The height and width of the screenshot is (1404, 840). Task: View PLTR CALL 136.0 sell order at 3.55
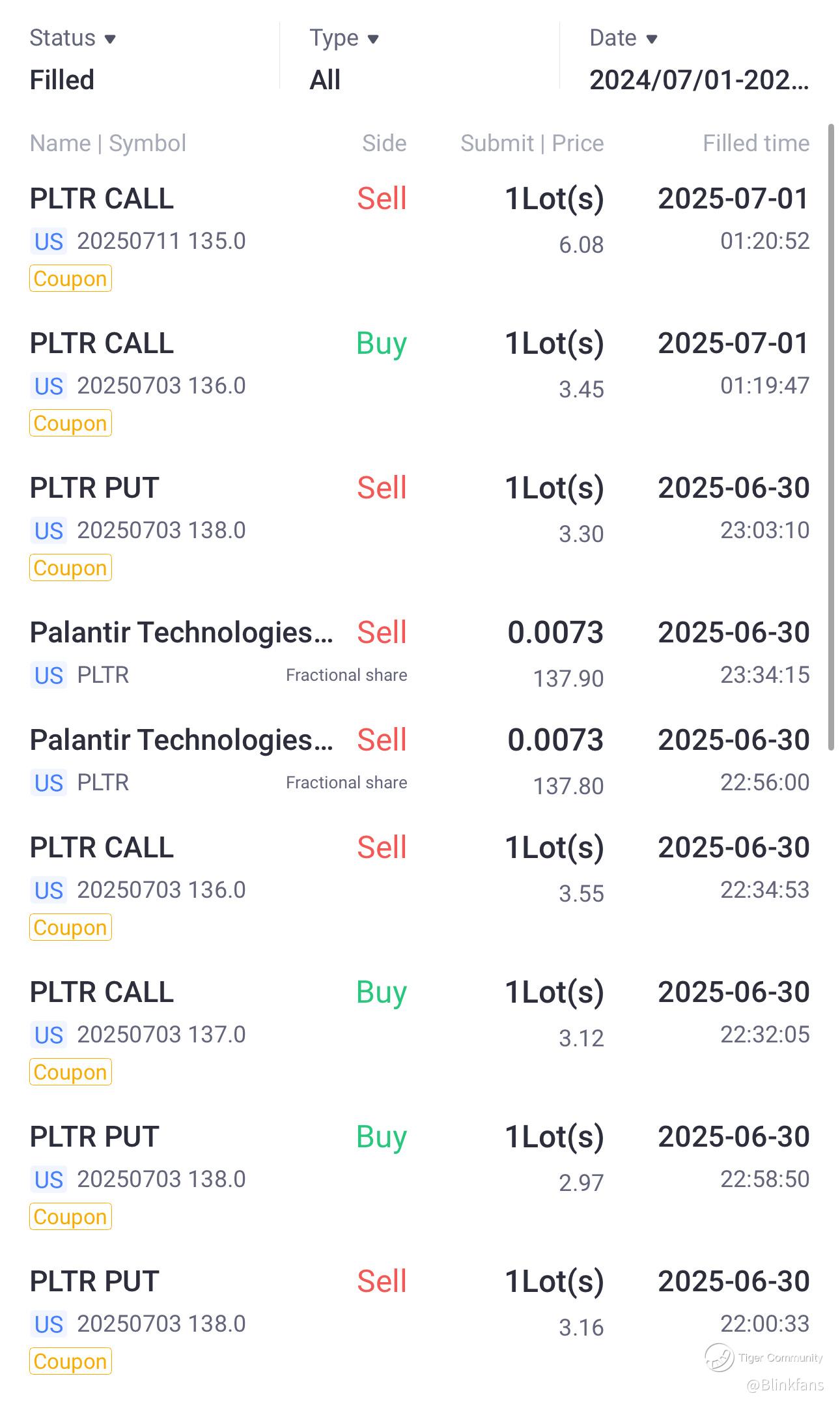420,886
